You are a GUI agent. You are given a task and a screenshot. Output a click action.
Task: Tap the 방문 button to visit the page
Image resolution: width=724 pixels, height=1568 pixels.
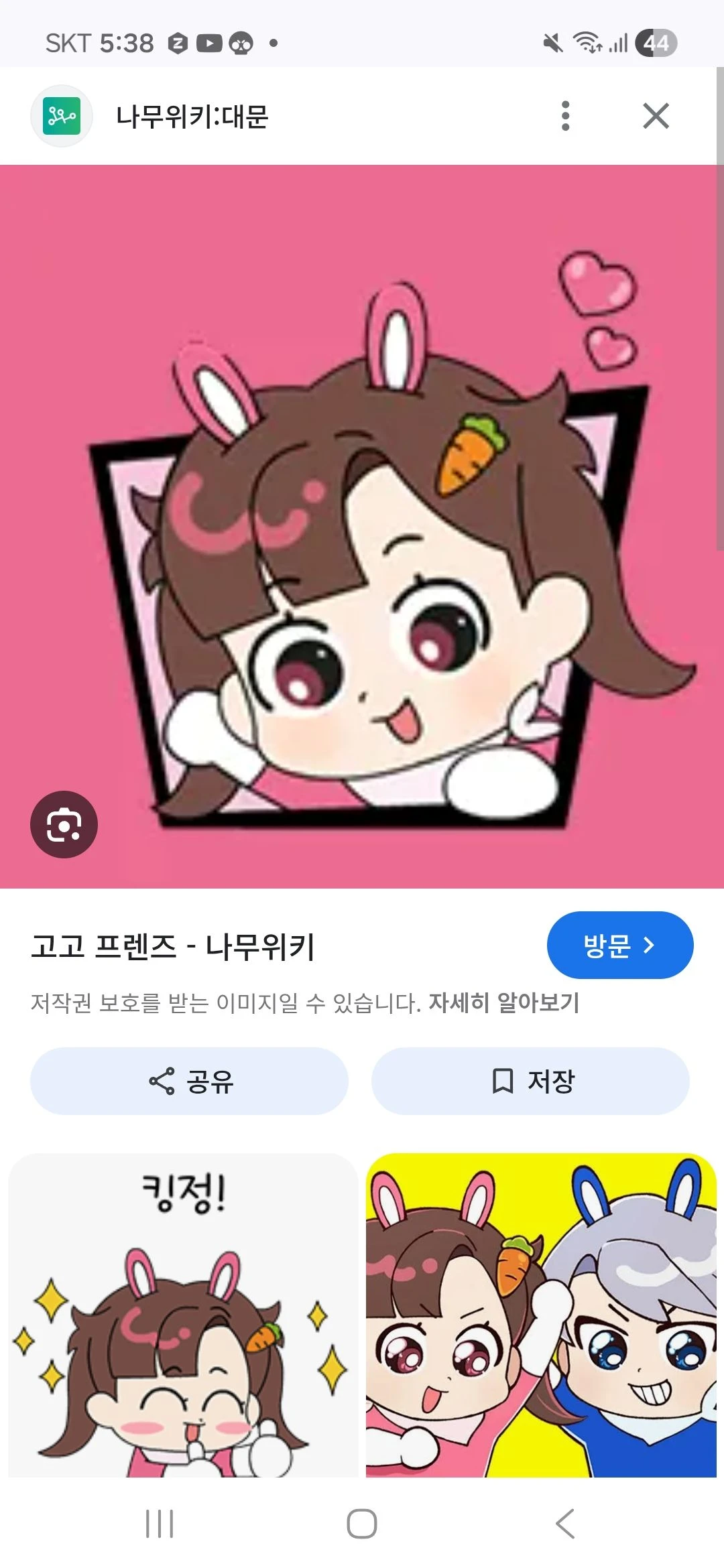point(619,945)
